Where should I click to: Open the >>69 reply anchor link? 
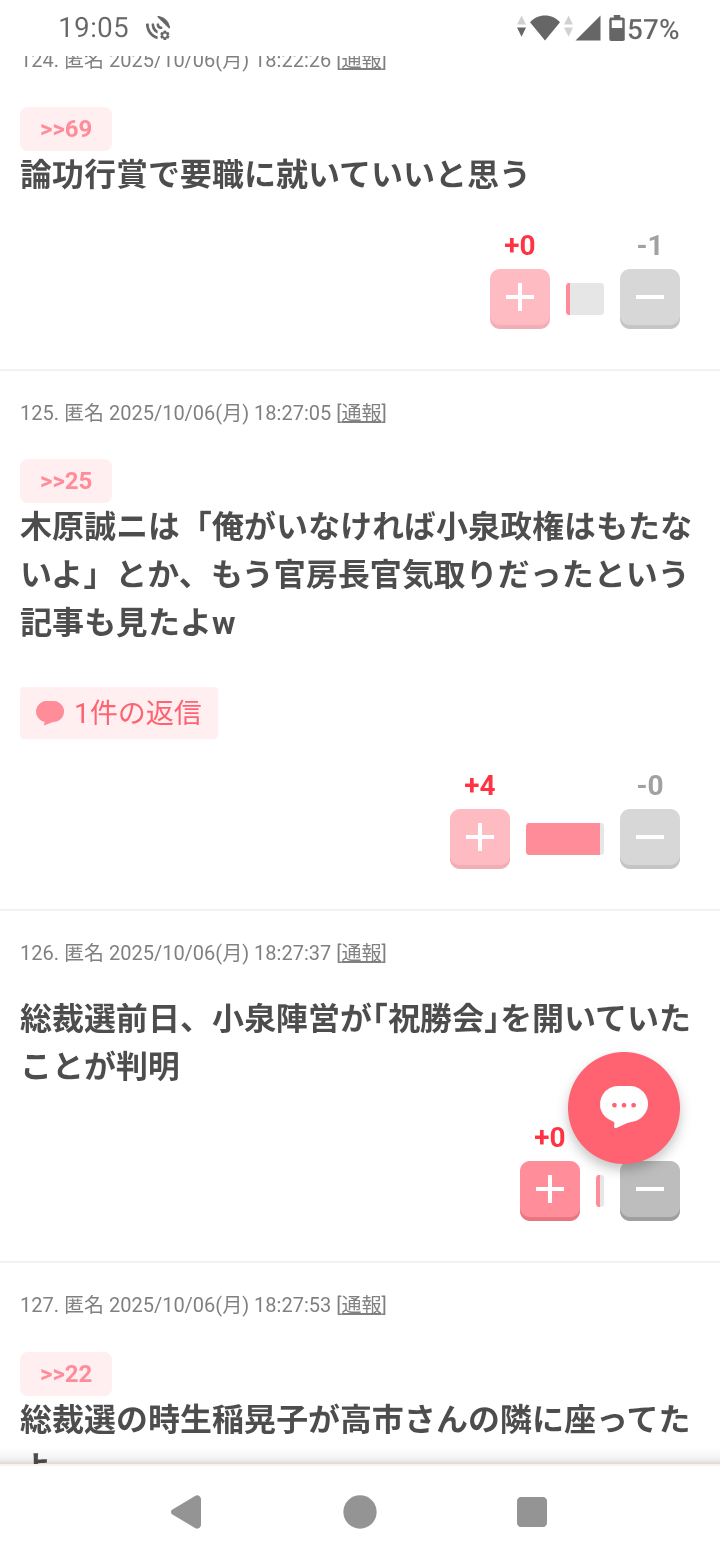point(66,129)
